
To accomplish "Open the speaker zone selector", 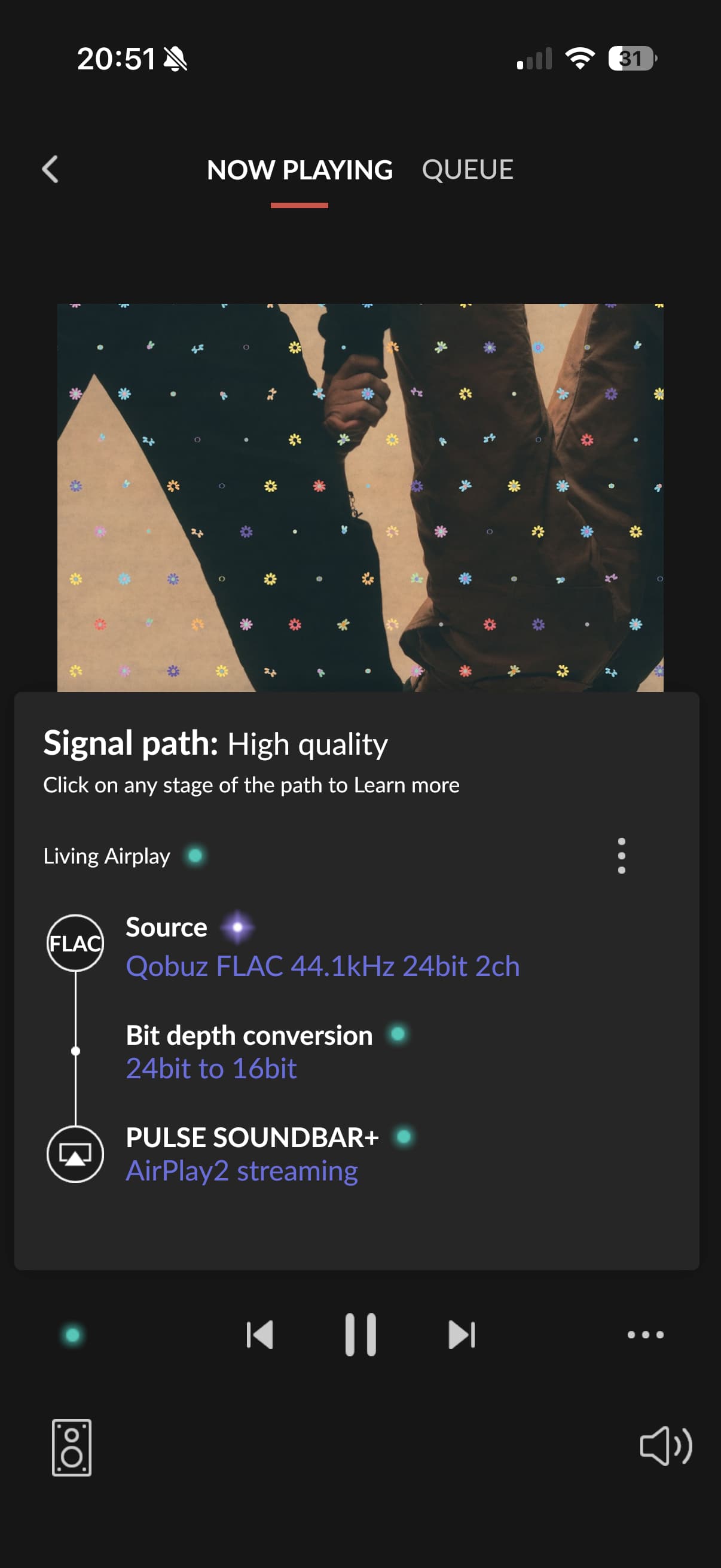I will coord(72,1447).
